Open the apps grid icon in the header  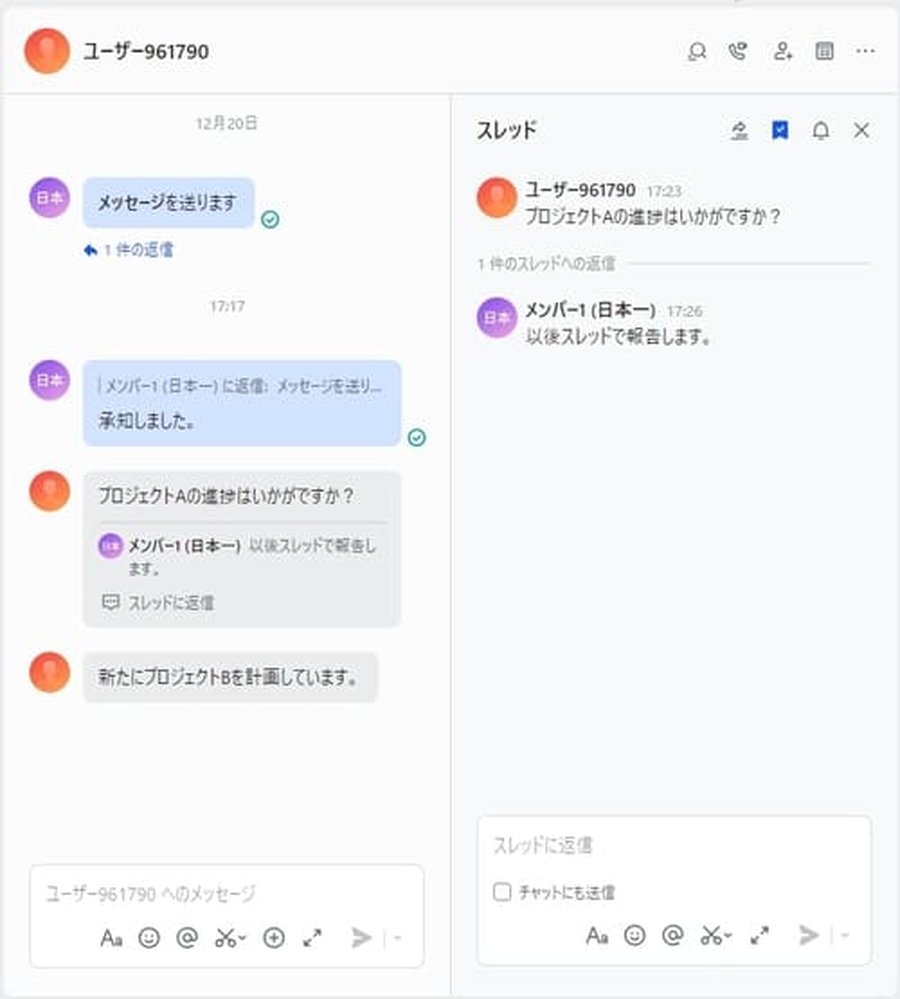[824, 50]
